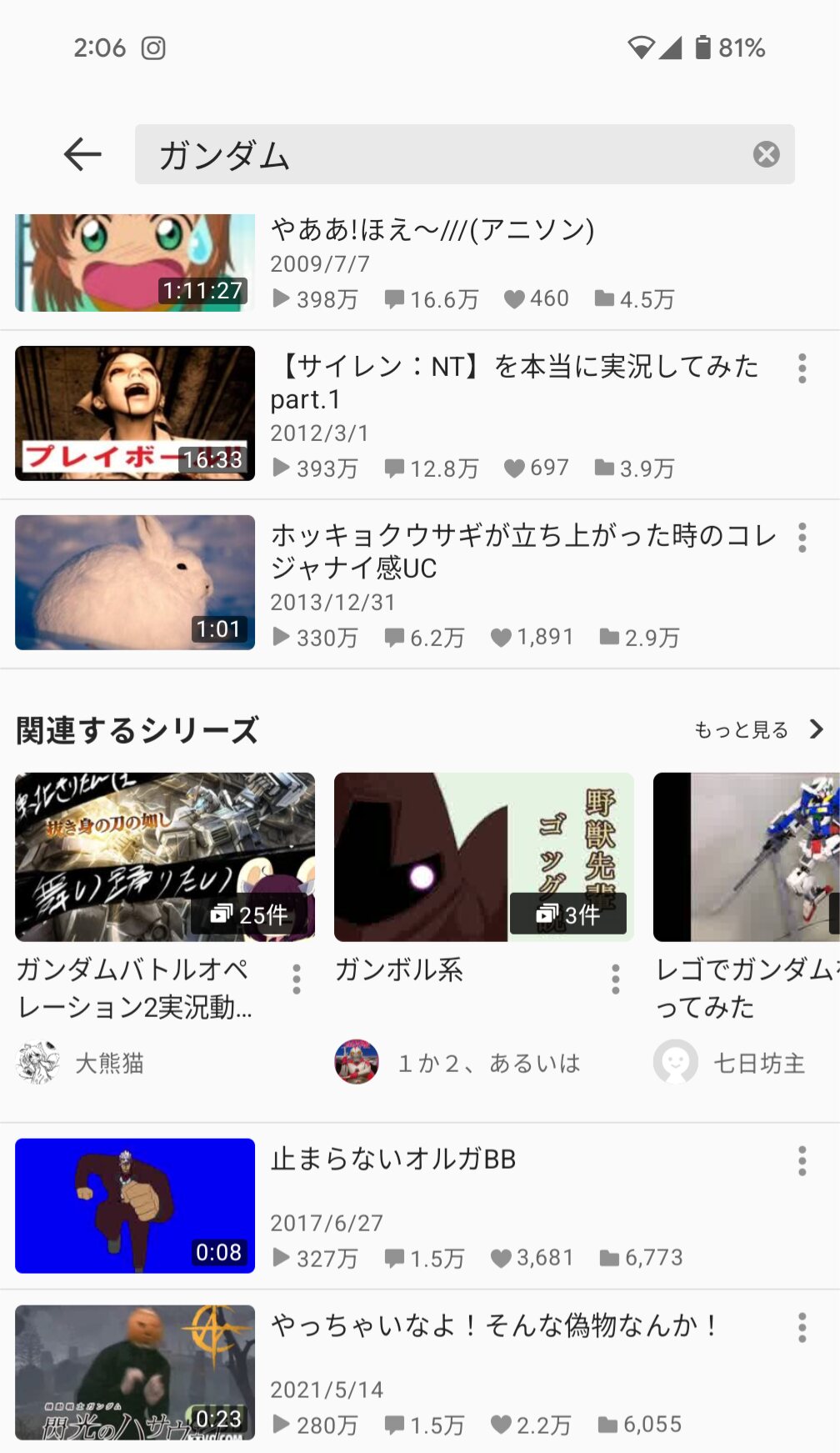The width and height of the screenshot is (840, 1453).
Task: Open options for やっちゃいなよ! video
Action: point(802,1327)
